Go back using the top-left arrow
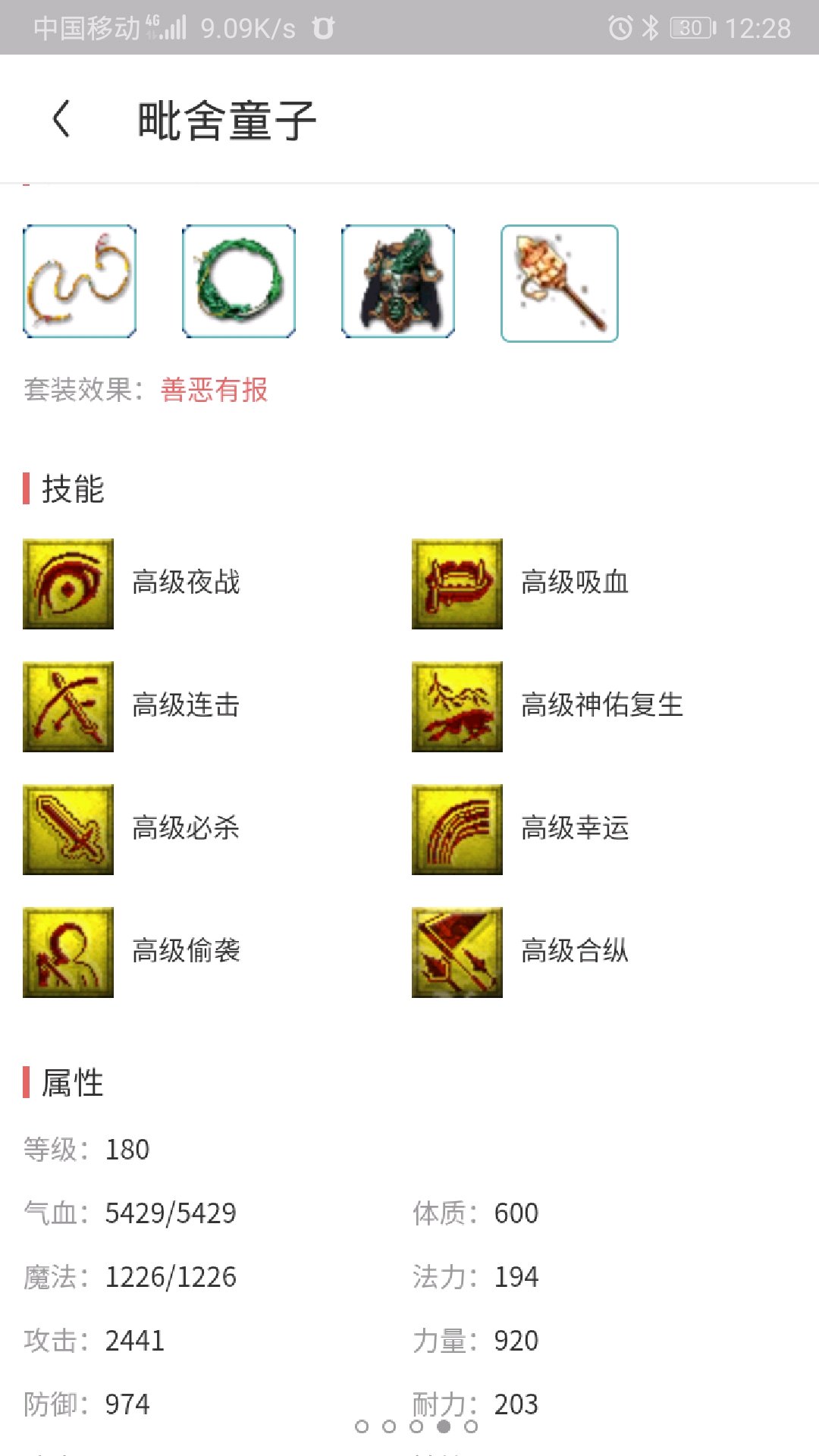The width and height of the screenshot is (819, 1456). pyautogui.click(x=61, y=119)
